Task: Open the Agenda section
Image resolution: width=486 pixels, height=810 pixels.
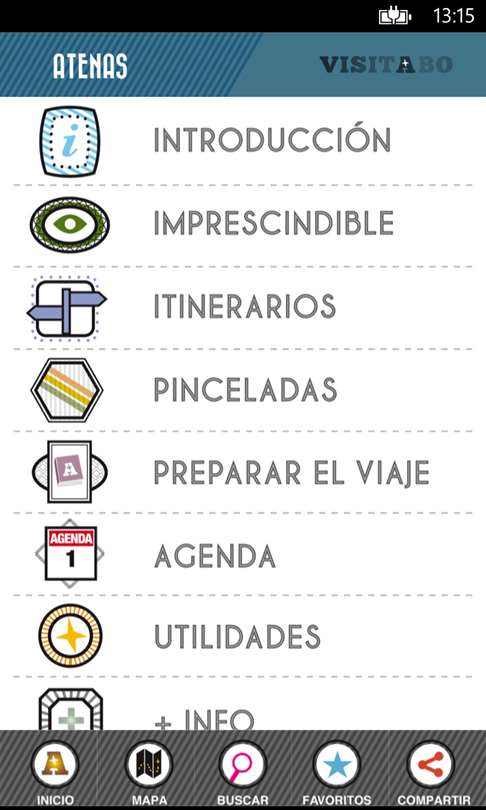Action: tap(243, 554)
